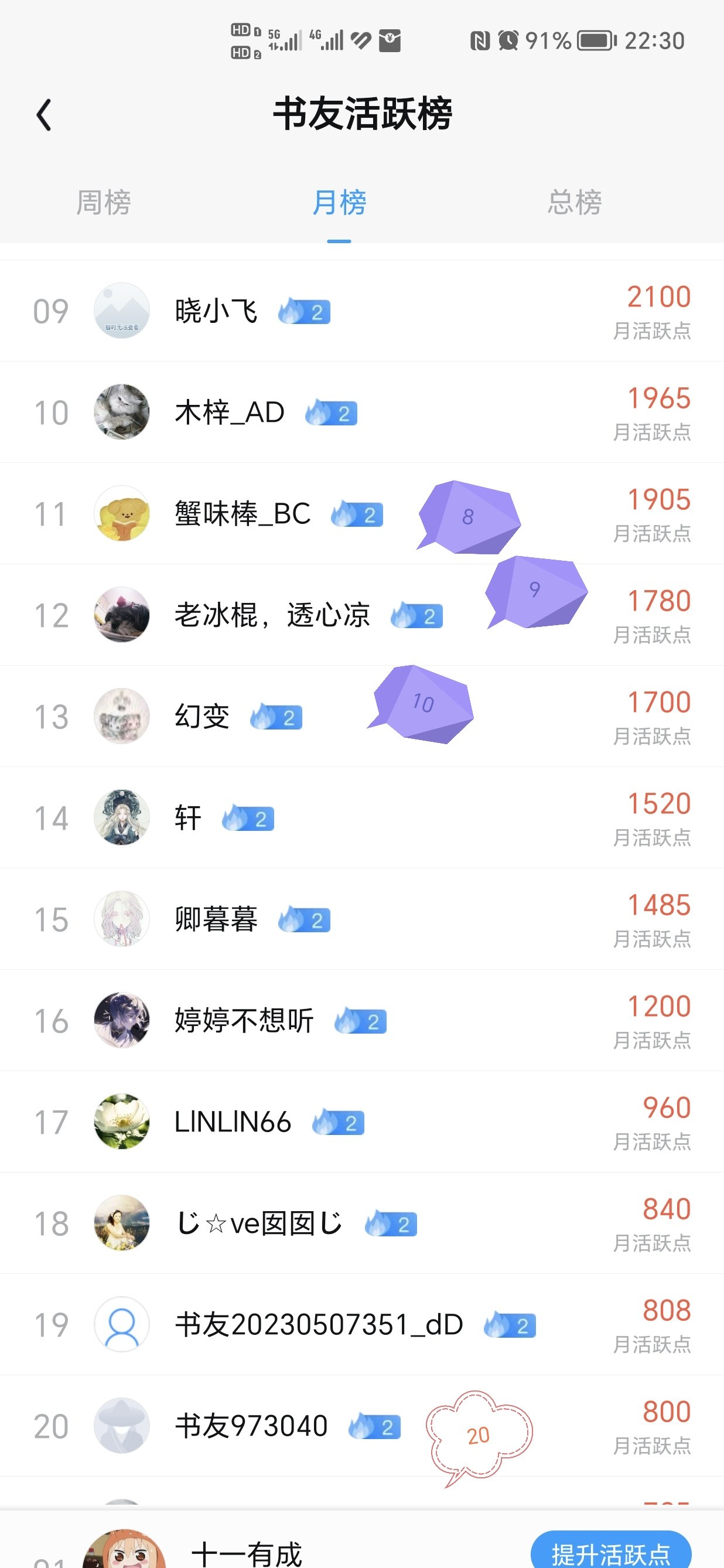Open 书友20230507351_dD's row

coord(362,1324)
